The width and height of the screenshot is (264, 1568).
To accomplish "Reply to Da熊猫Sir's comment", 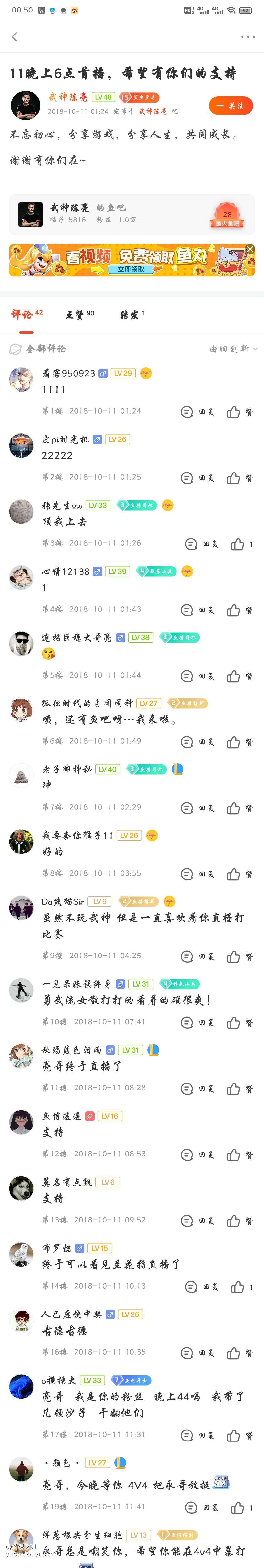I will coord(198,957).
